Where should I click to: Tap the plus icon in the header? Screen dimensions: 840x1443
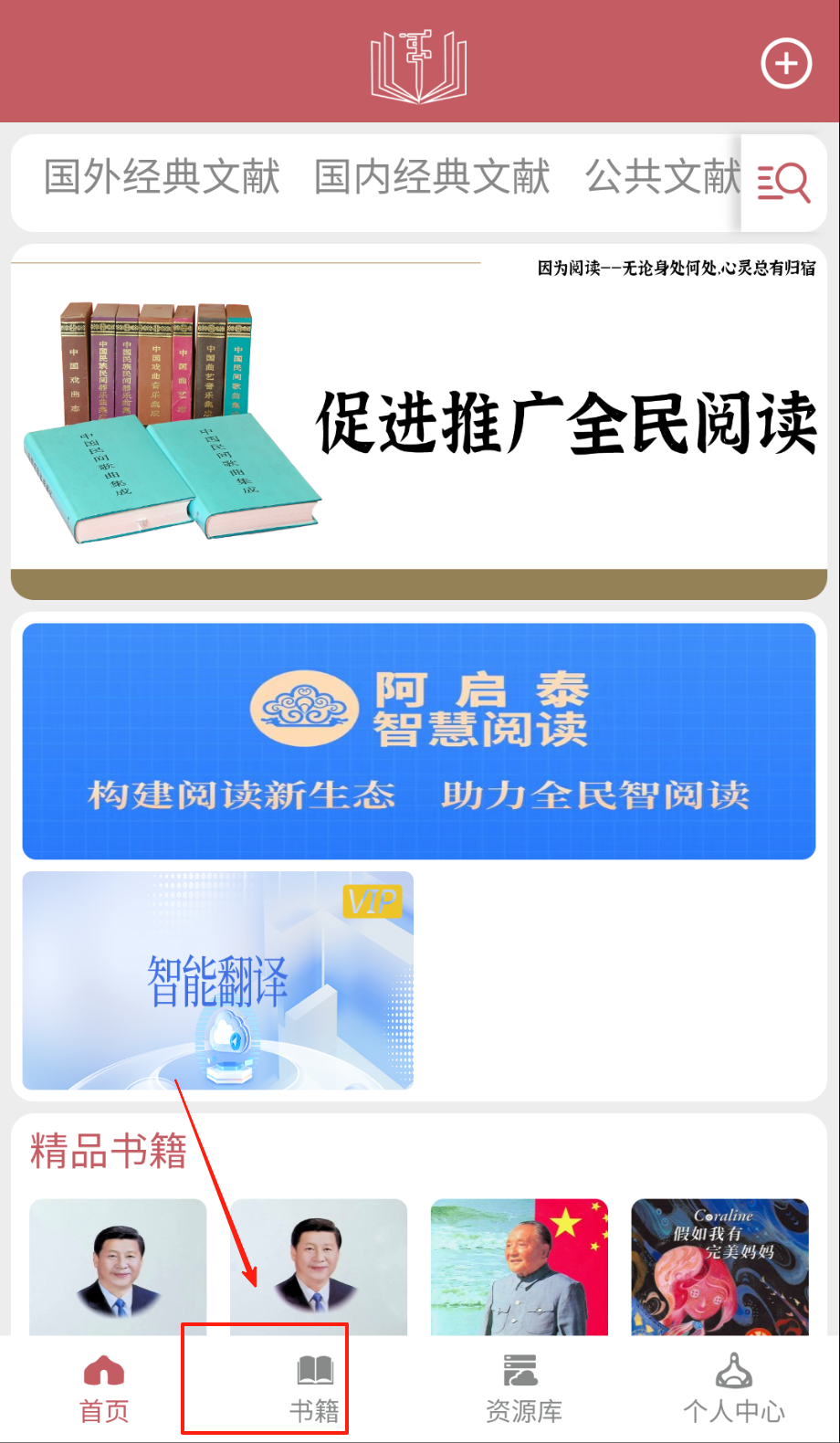786,64
